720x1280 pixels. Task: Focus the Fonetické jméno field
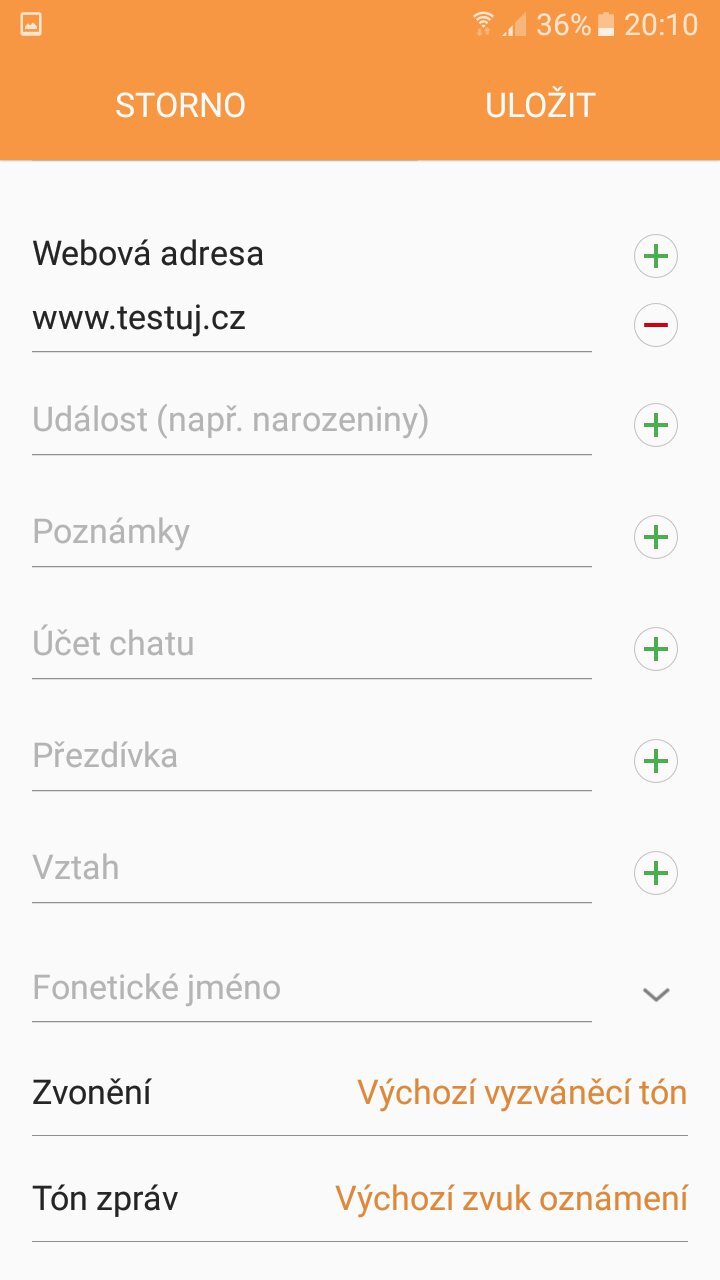[x=310, y=988]
